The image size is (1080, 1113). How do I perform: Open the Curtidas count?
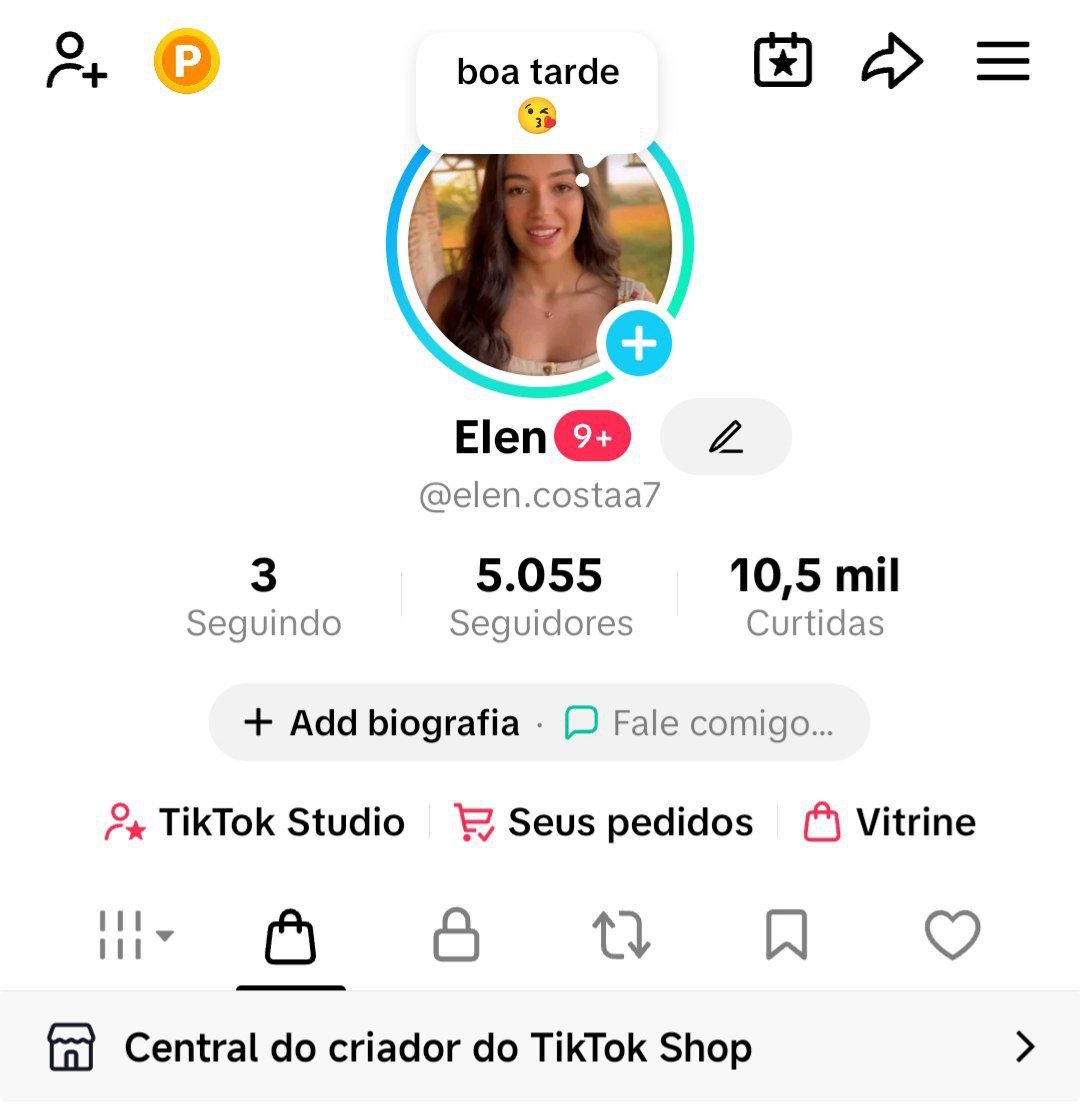coord(815,597)
